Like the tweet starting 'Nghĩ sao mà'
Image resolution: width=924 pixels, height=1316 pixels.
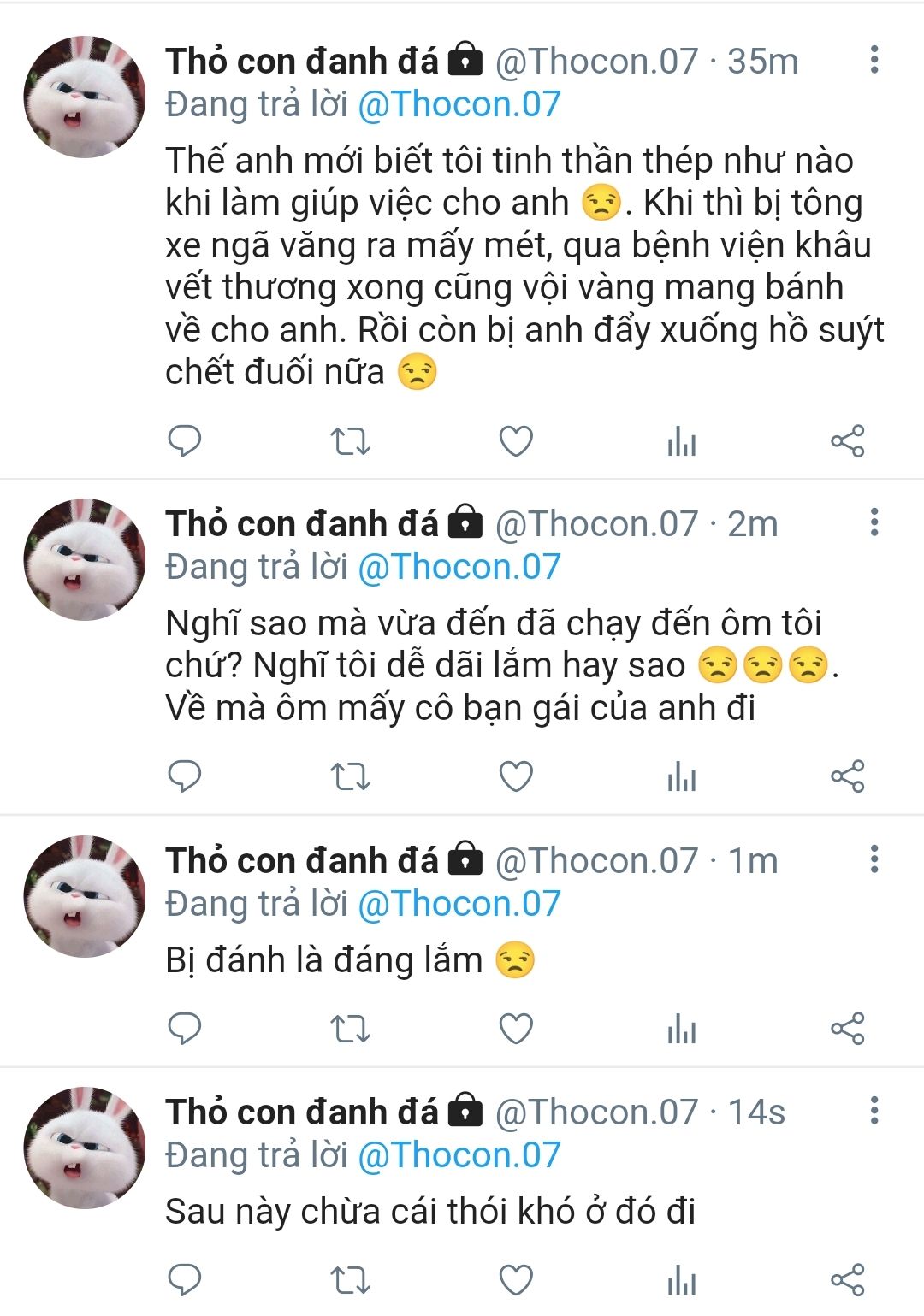516,776
